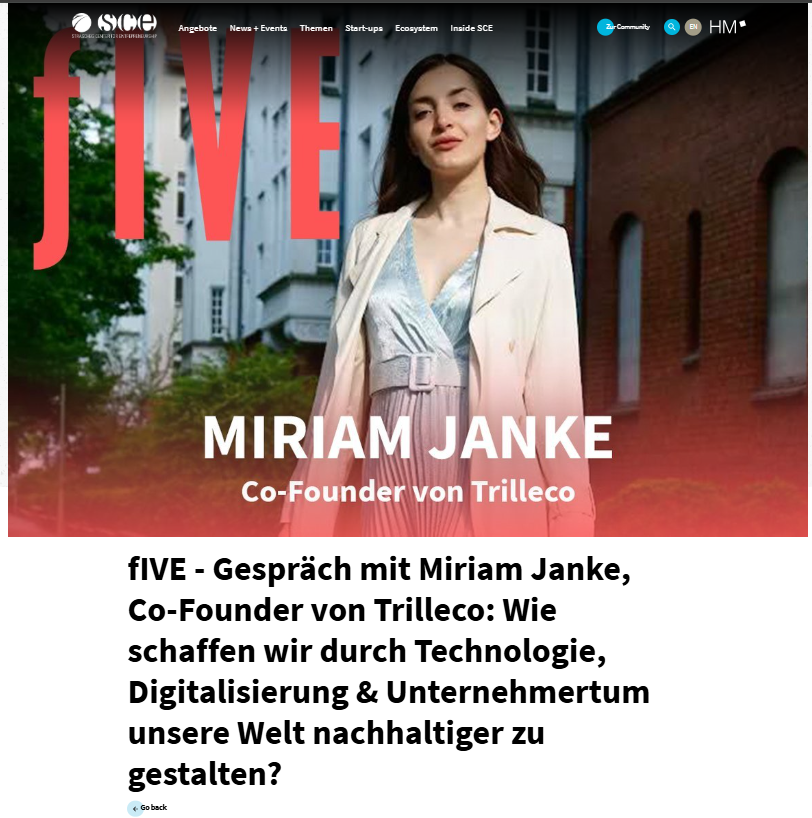Open the Themen menu
This screenshot has width=812, height=818.
coord(316,28)
